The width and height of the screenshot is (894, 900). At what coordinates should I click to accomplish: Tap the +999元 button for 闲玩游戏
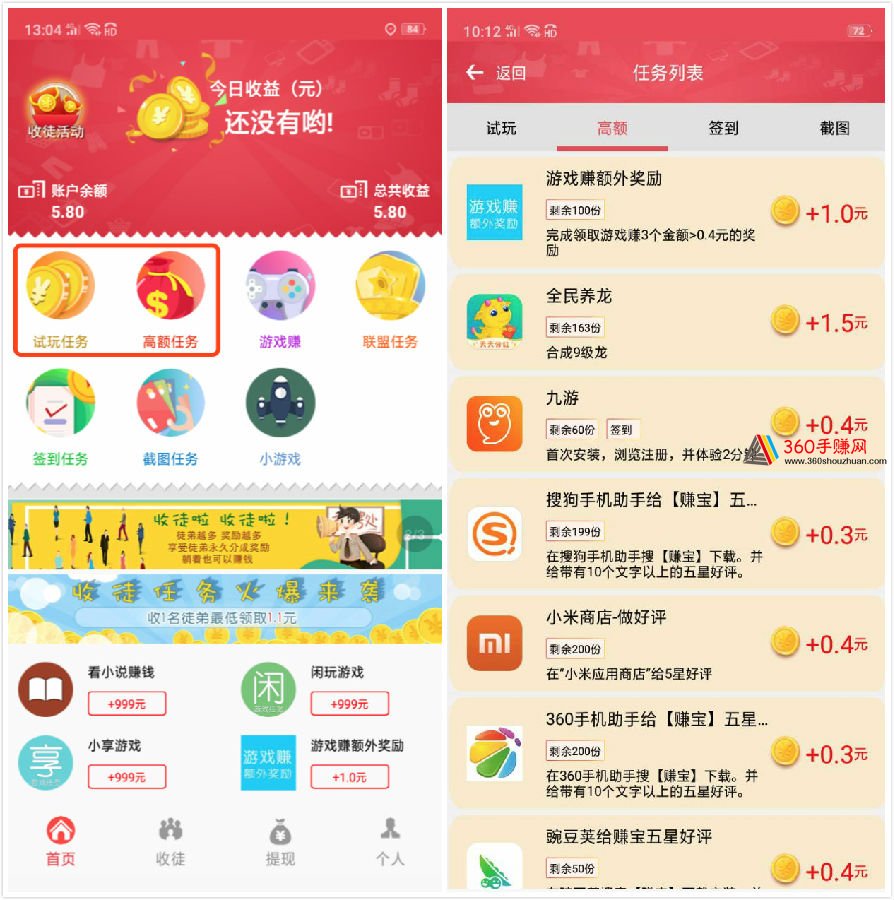(x=349, y=704)
